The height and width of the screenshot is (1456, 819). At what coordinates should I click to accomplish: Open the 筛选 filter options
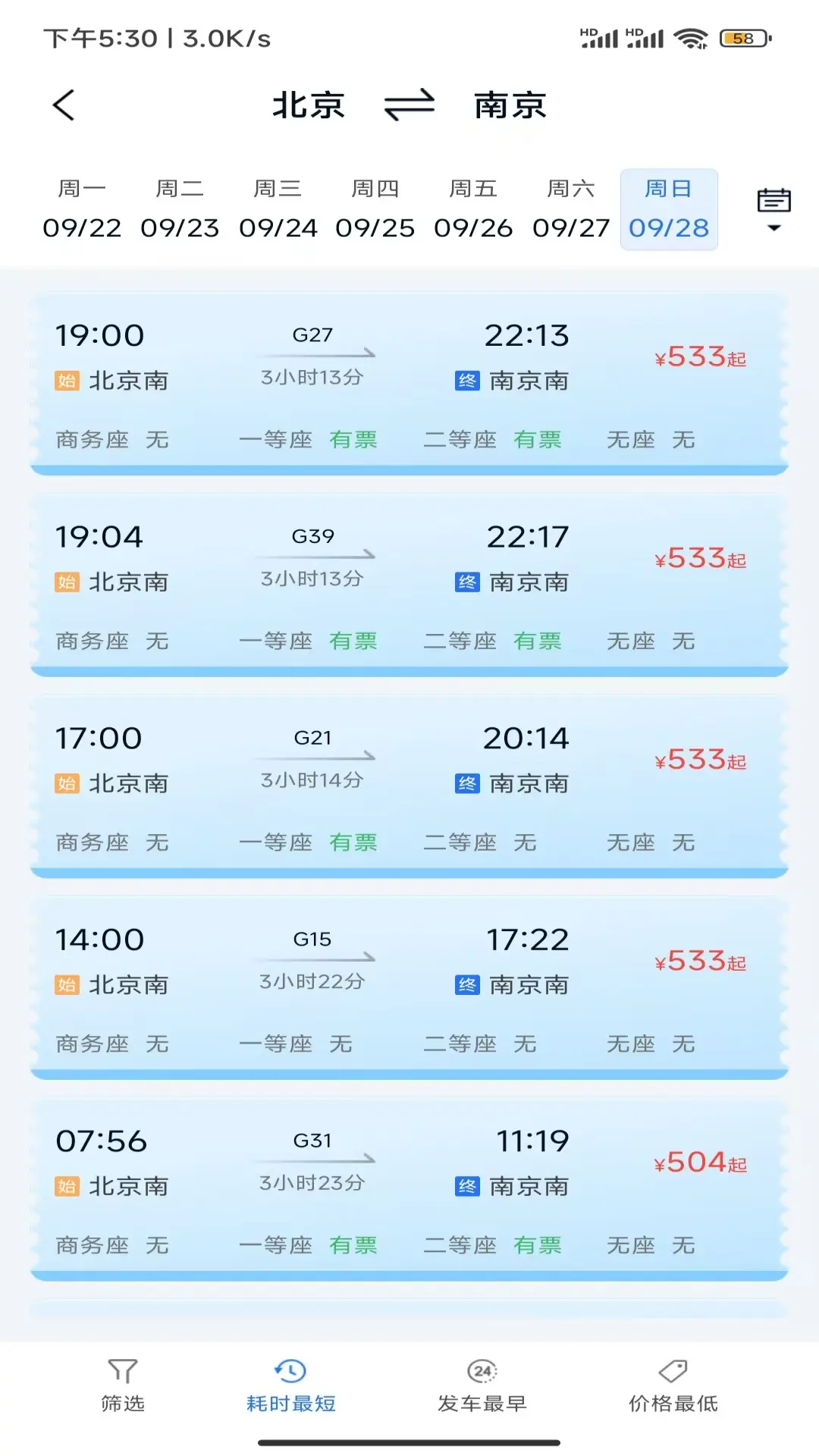coord(123,1385)
